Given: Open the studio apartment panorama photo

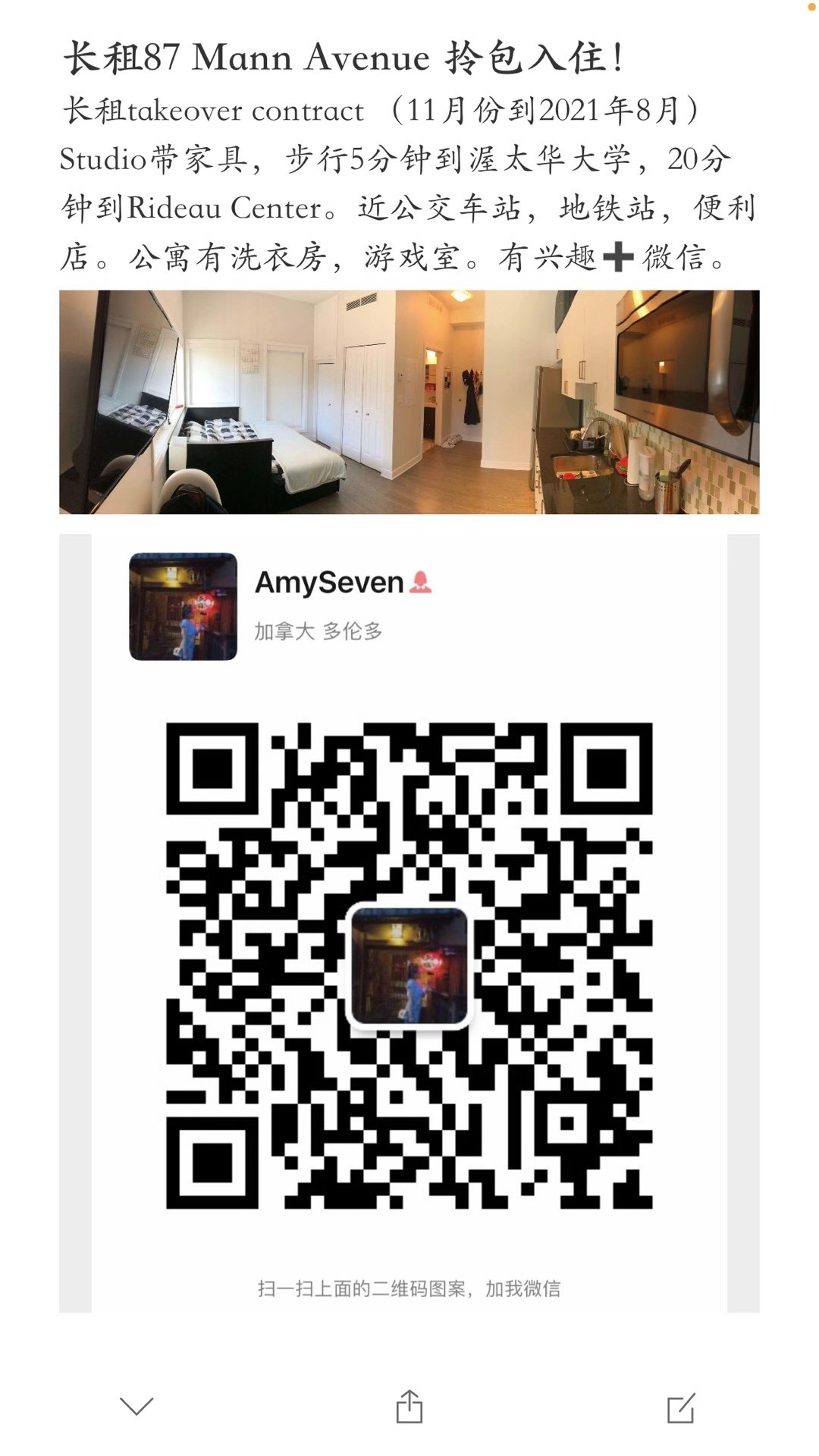Looking at the screenshot, I should coord(409,402).
